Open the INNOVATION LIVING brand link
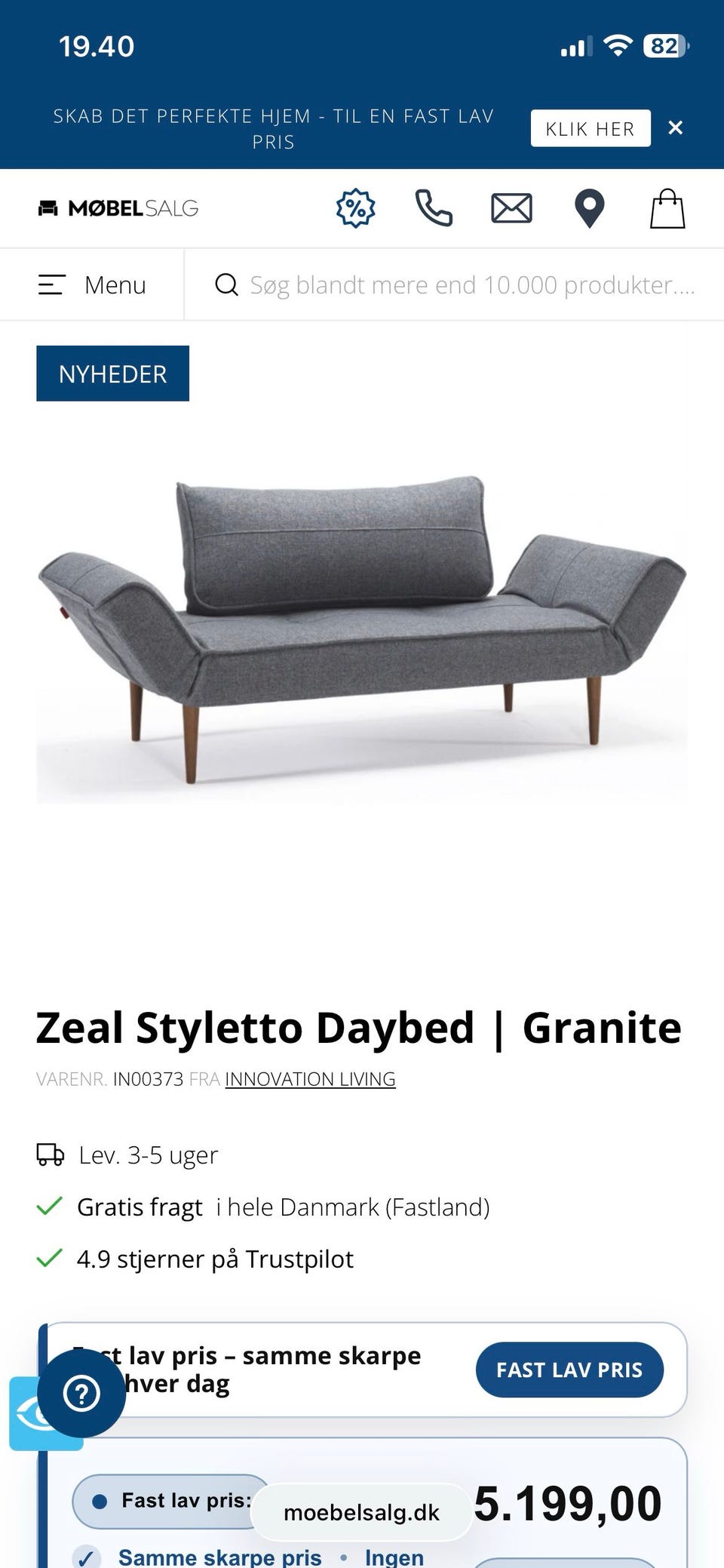Viewport: 724px width, 1568px height. tap(309, 1079)
